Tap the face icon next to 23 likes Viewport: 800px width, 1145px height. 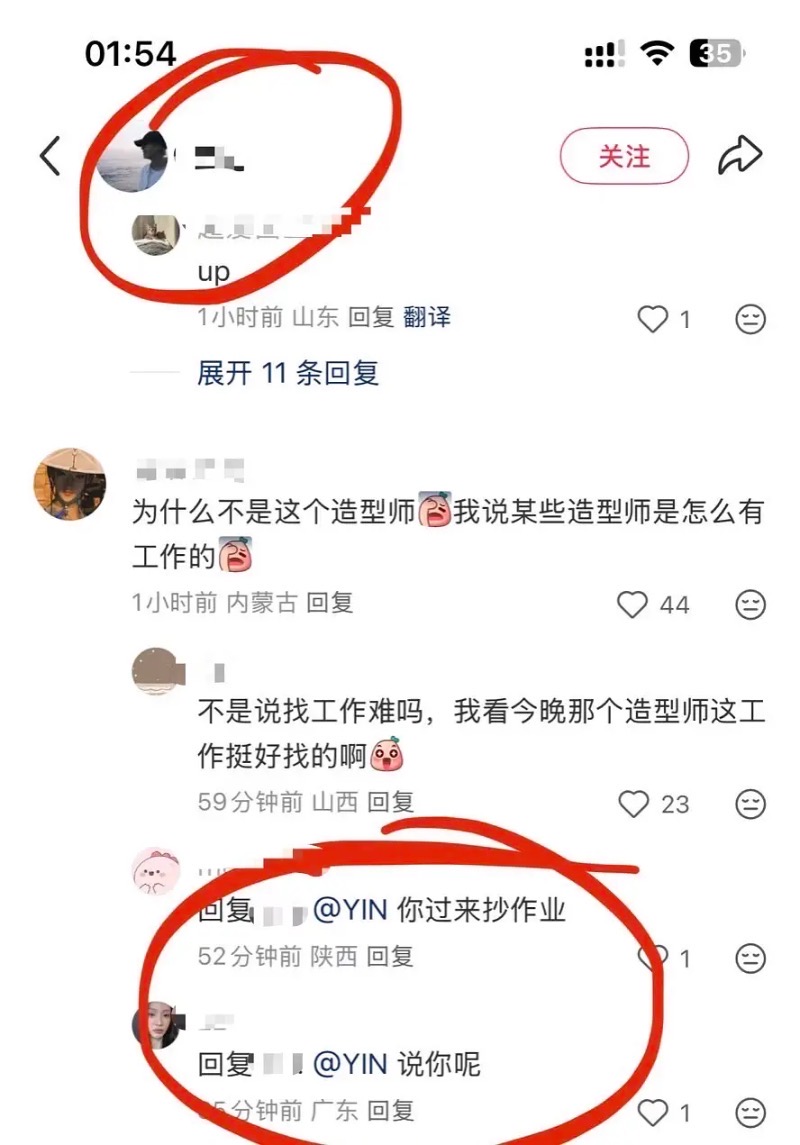pos(750,804)
